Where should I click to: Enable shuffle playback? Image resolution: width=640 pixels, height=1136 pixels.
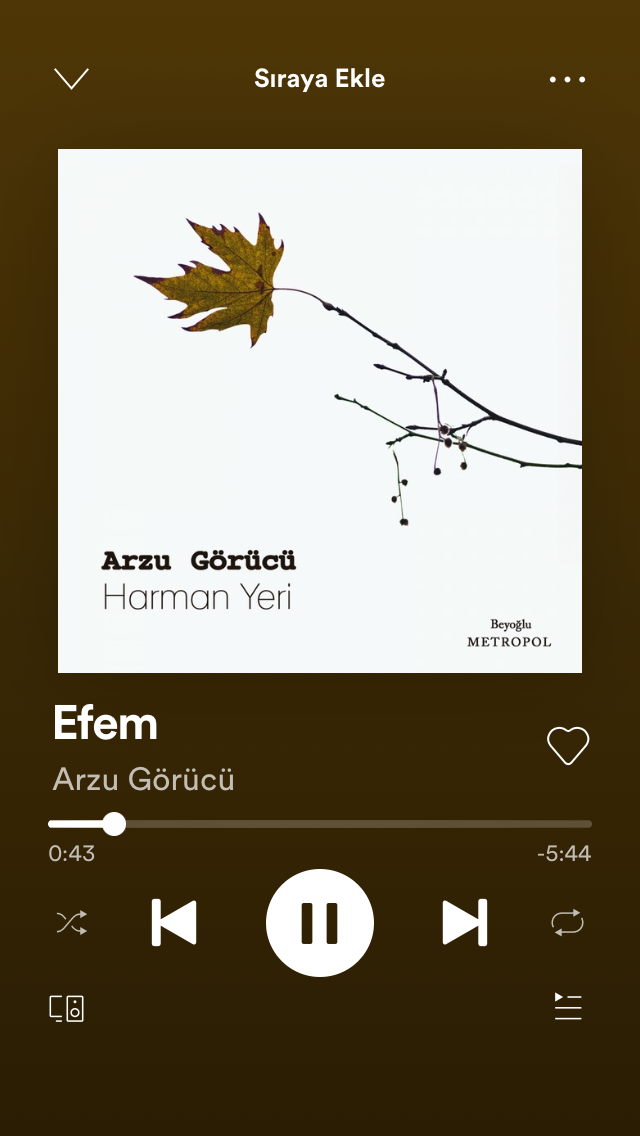tap(72, 922)
